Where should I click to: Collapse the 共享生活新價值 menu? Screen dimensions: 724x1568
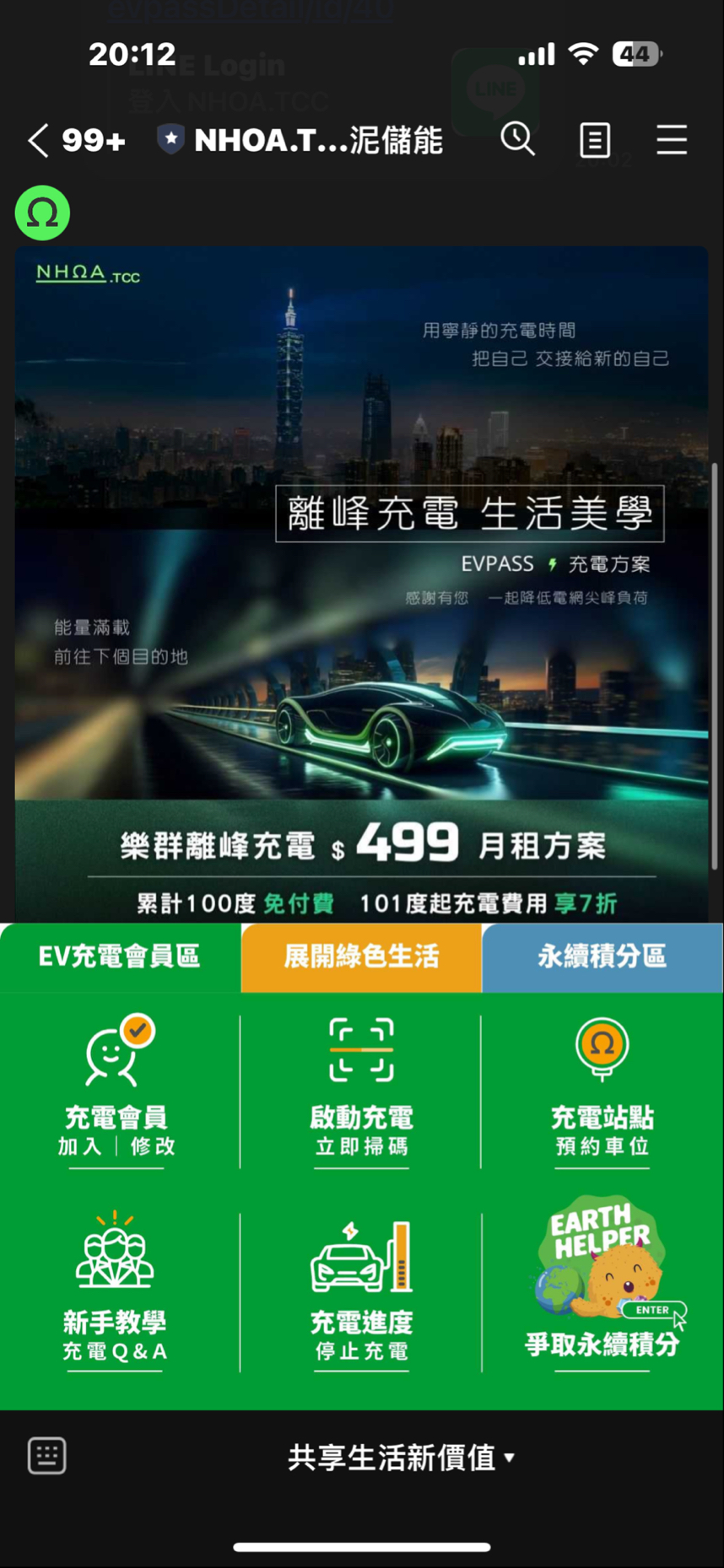tap(401, 1457)
